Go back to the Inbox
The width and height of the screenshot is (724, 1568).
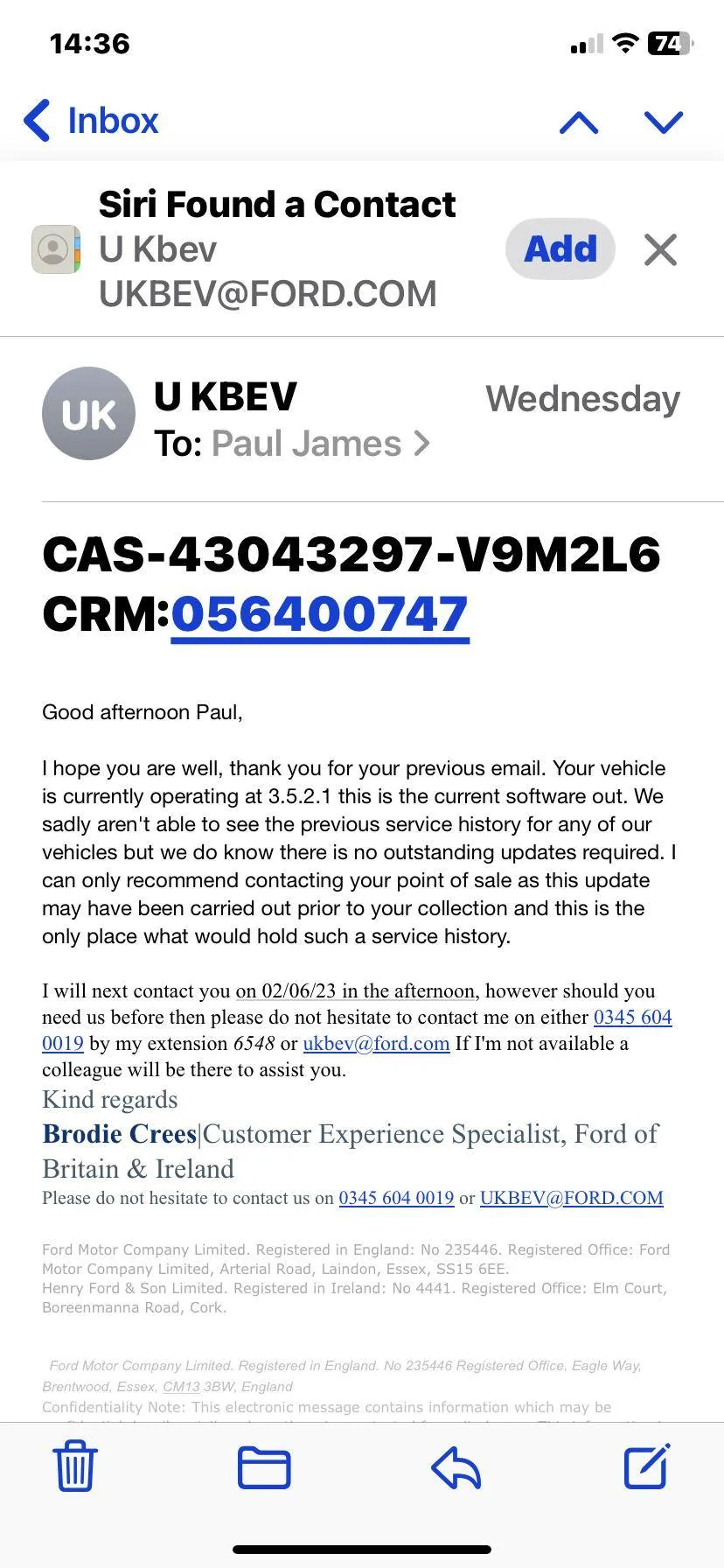pyautogui.click(x=91, y=121)
